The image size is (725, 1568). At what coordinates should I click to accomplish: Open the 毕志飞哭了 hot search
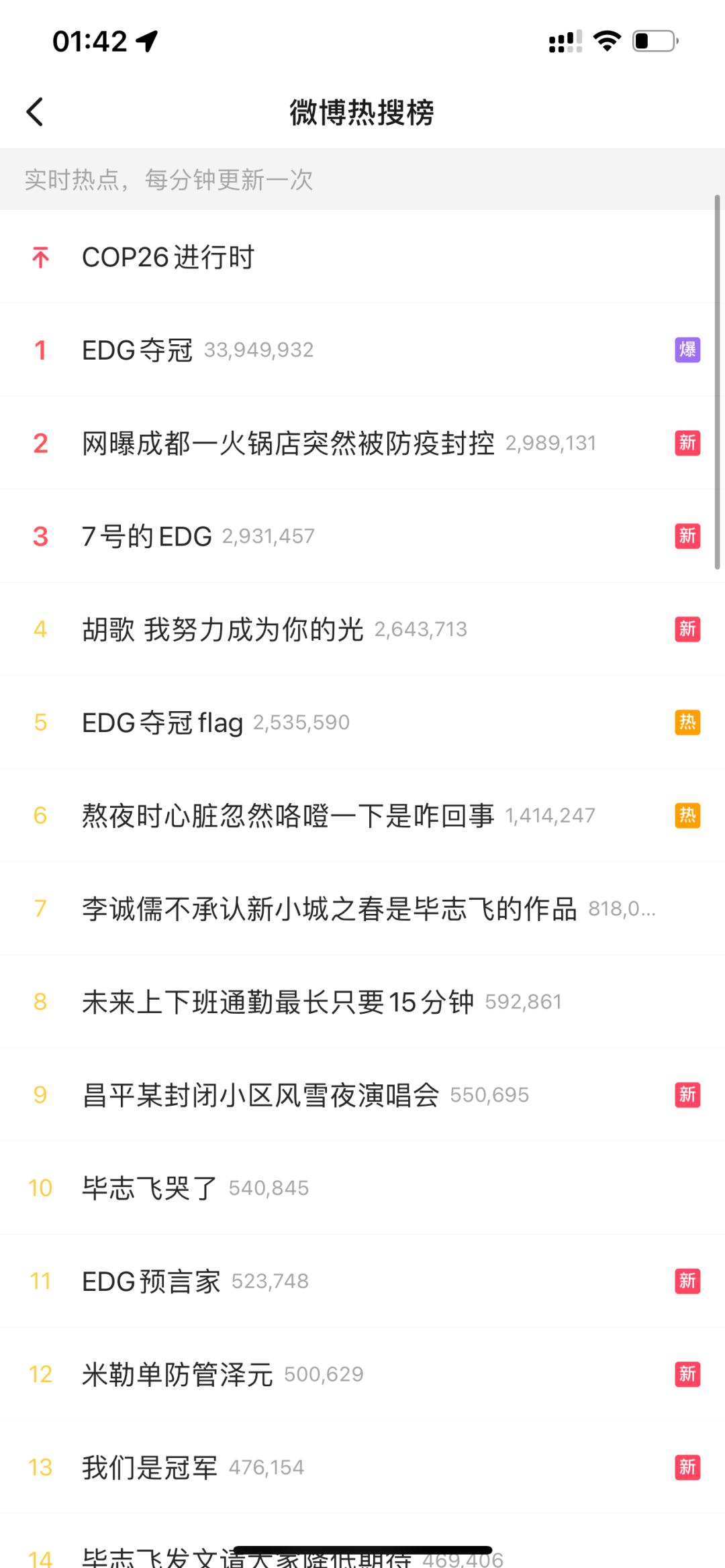click(x=150, y=1188)
